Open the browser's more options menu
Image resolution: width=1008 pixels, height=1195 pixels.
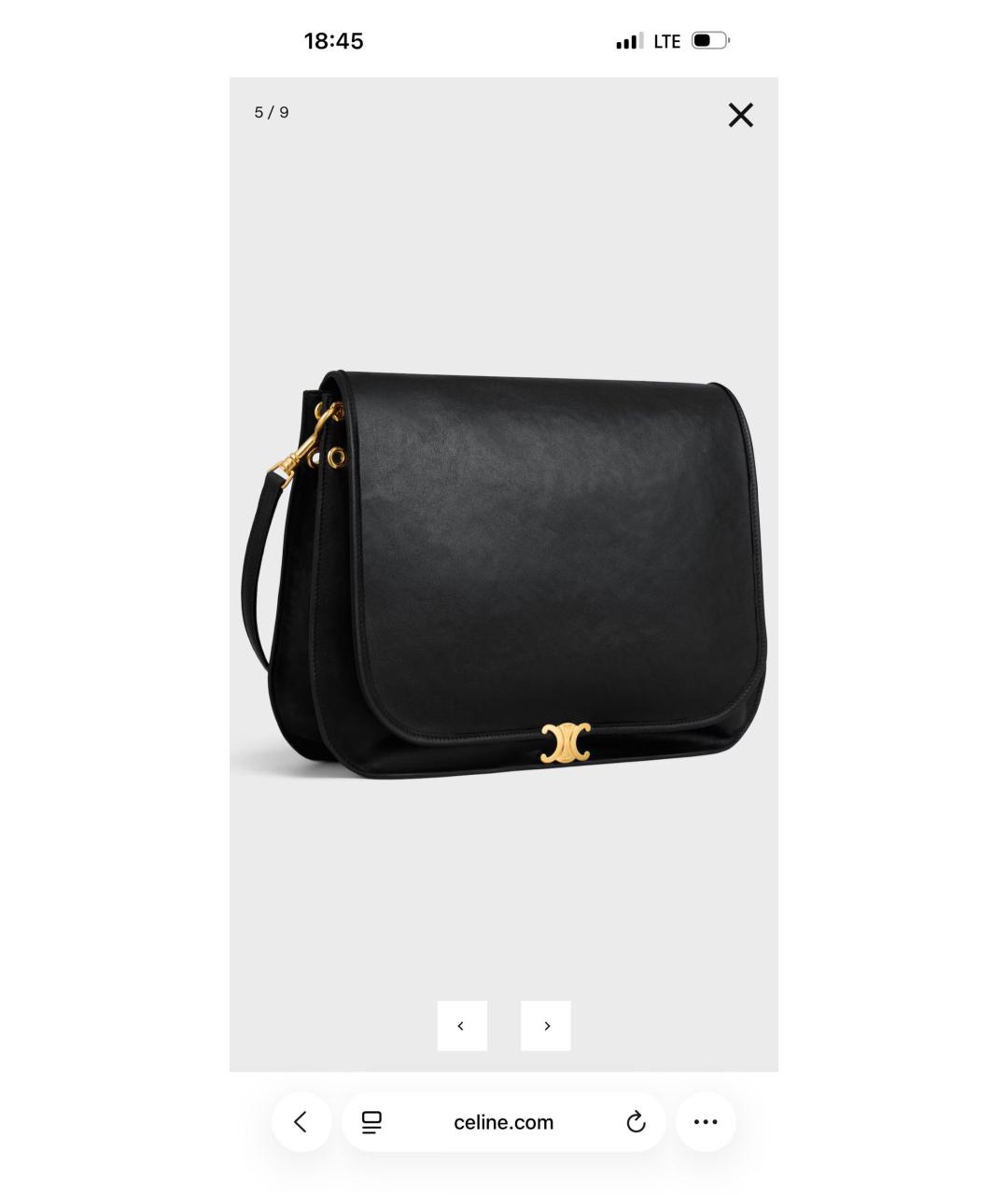[706, 1122]
